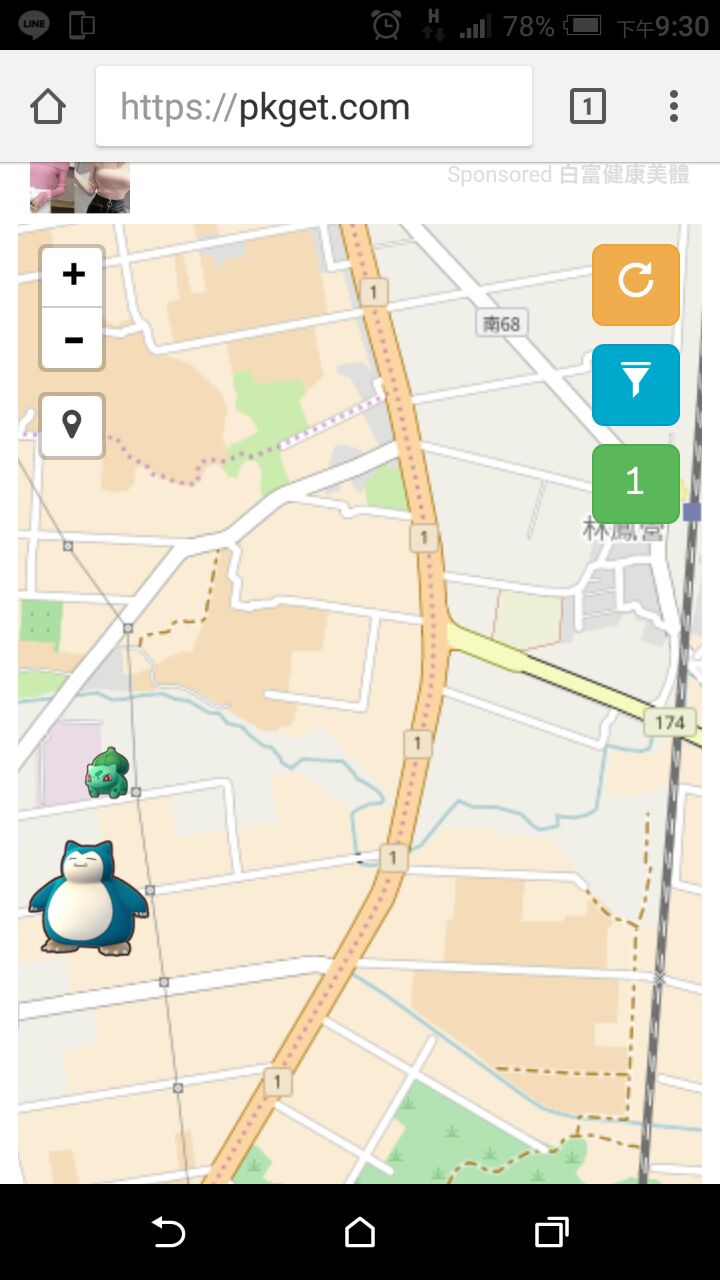Select the Snorlax marker on the map
The image size is (720, 1280).
(x=87, y=897)
